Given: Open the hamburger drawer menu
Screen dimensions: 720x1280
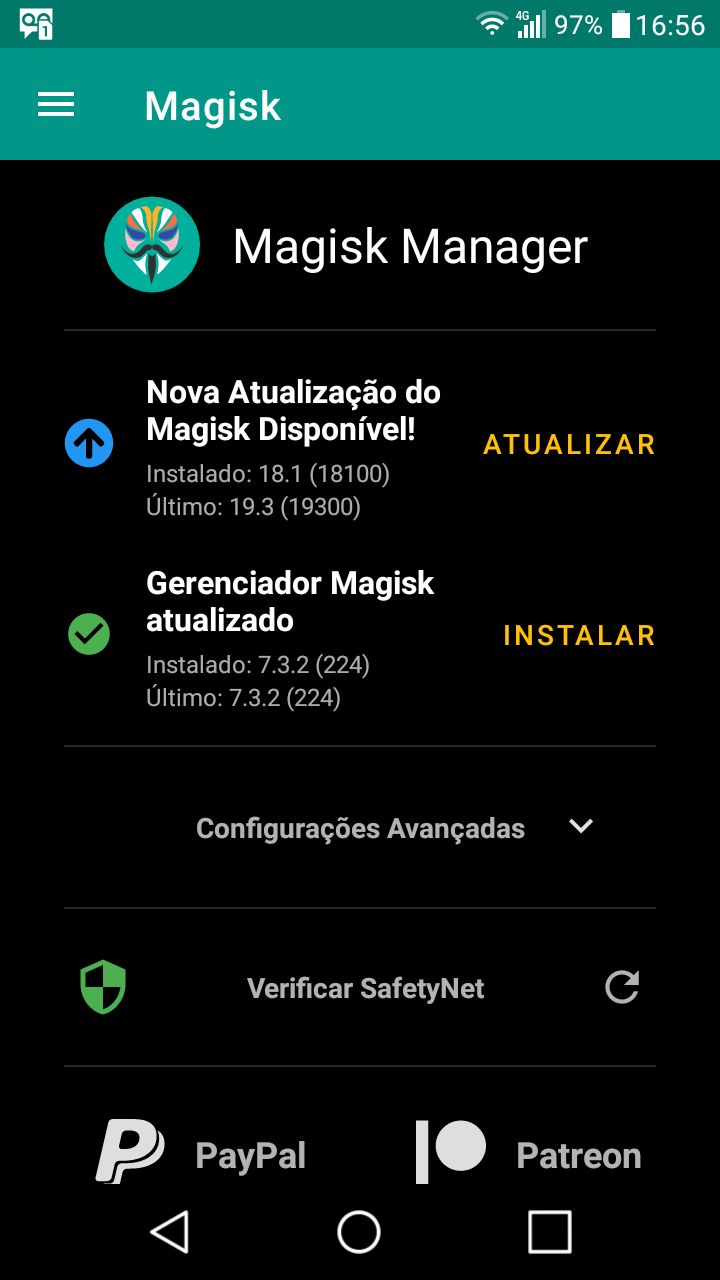Looking at the screenshot, I should coord(56,105).
